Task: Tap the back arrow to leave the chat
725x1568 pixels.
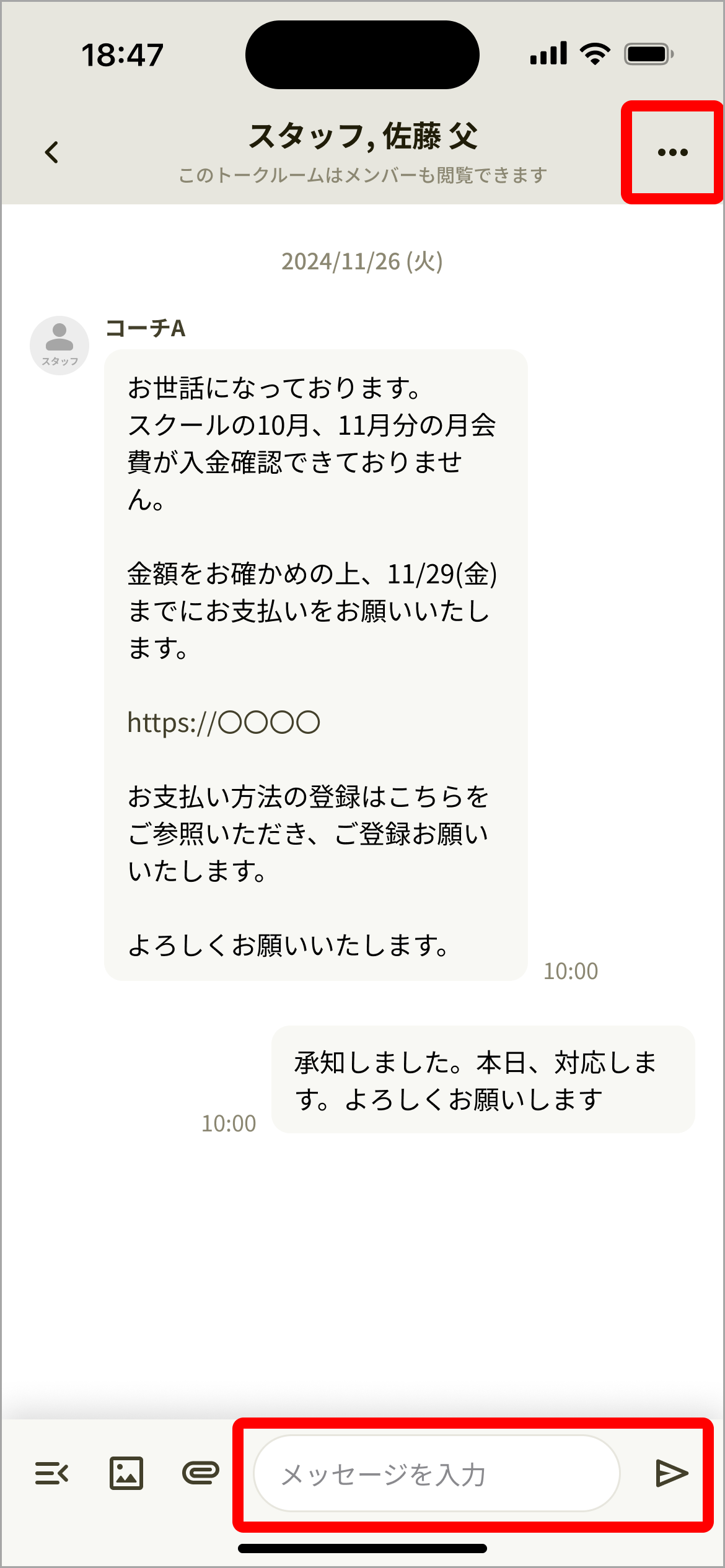Action: coord(52,152)
